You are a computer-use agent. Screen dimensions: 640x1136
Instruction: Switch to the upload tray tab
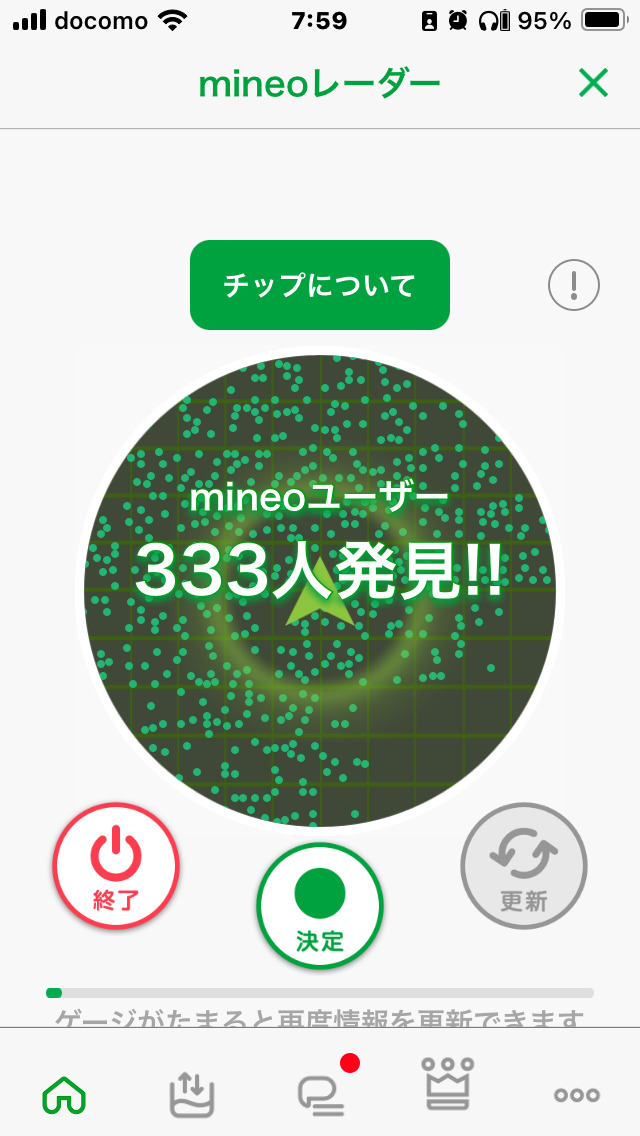pyautogui.click(x=192, y=1092)
